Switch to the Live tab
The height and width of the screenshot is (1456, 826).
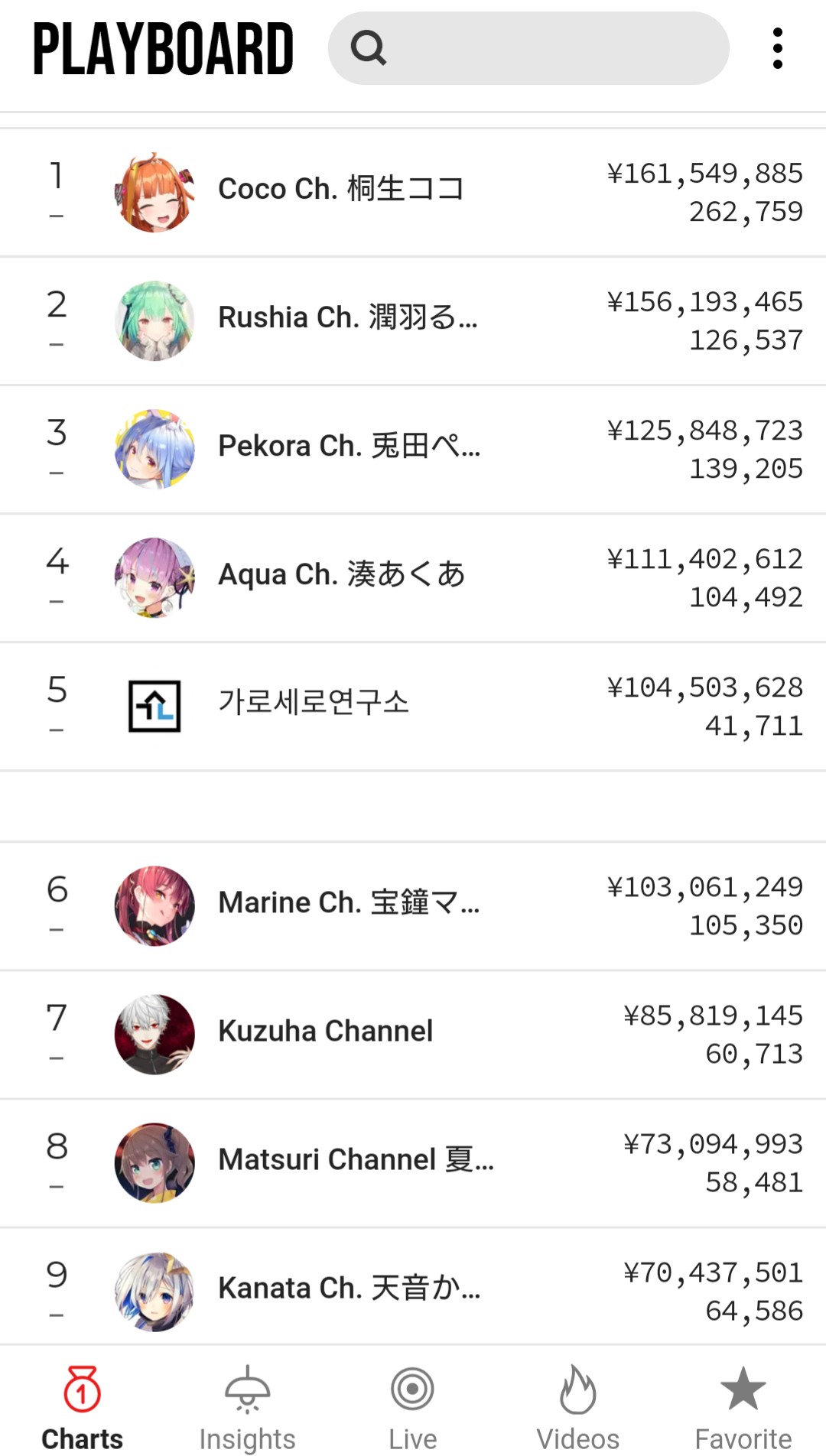point(412,1407)
